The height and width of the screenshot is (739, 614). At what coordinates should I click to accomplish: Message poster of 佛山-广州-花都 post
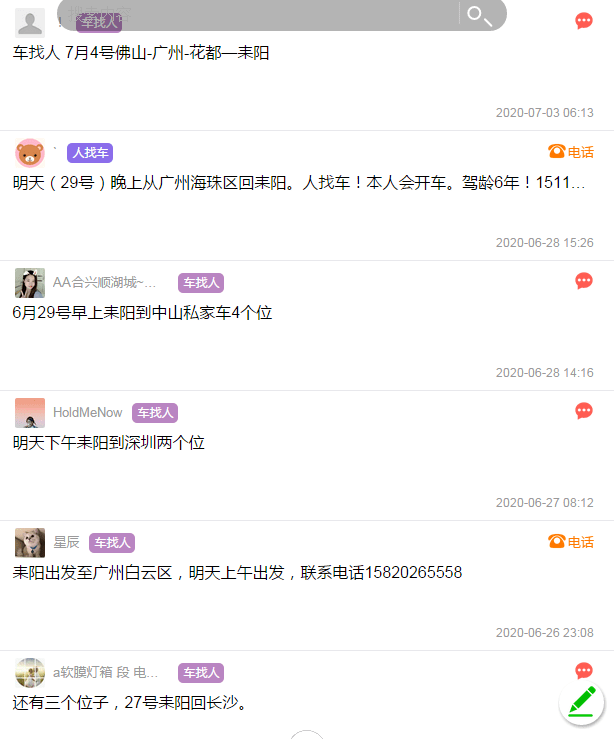coord(584,21)
